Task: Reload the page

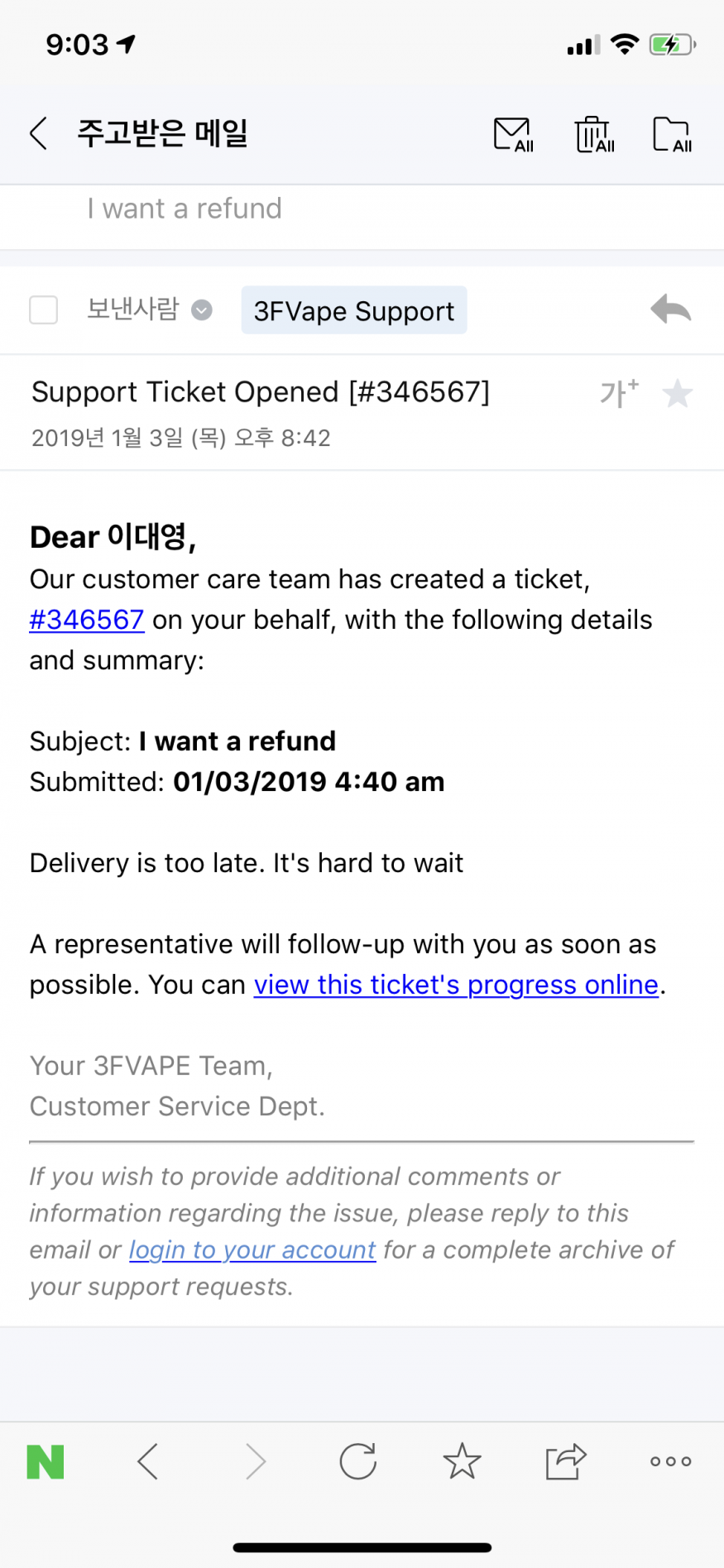Action: point(358,1461)
